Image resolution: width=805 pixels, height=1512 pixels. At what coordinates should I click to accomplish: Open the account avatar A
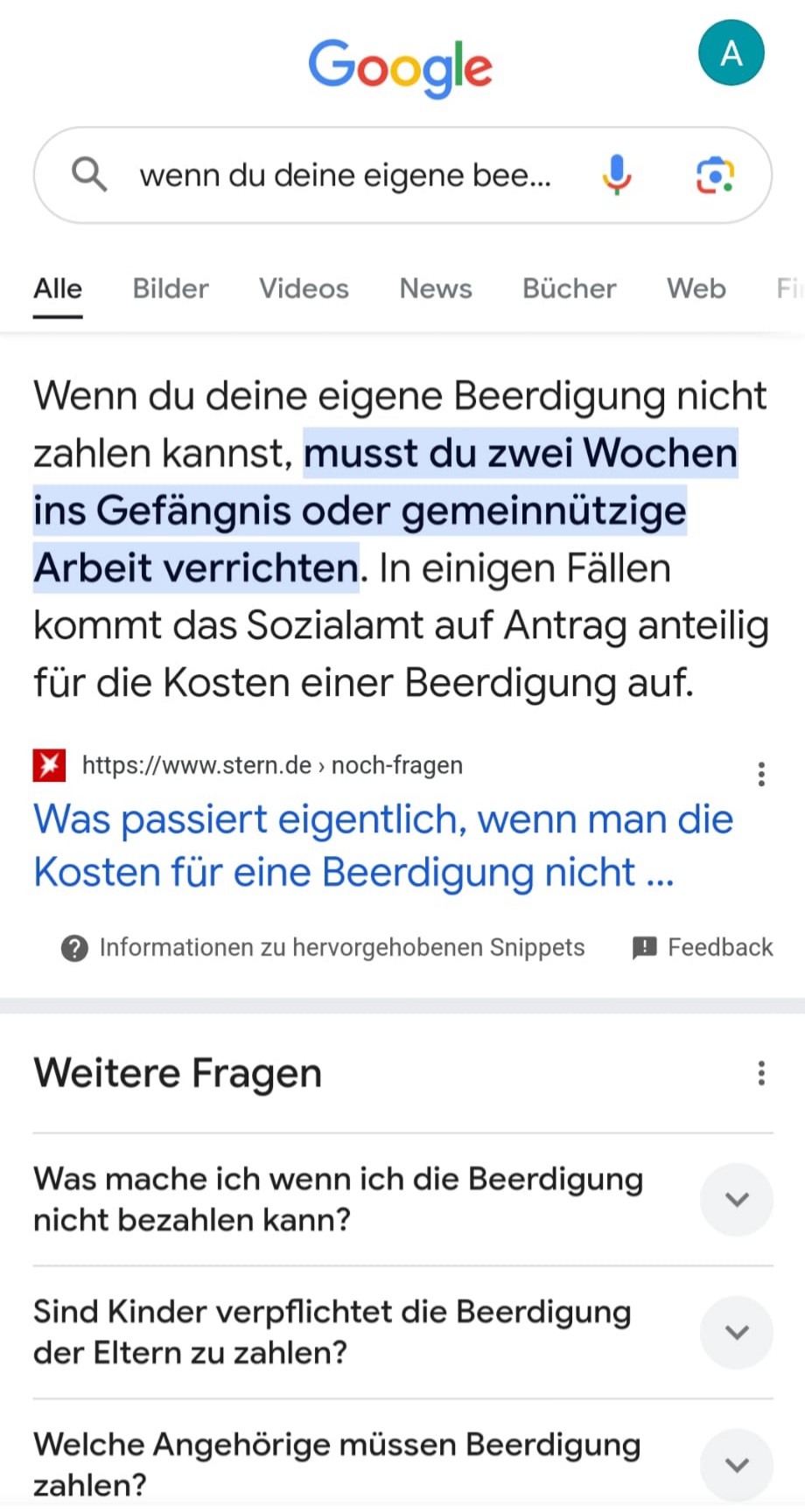point(731,53)
